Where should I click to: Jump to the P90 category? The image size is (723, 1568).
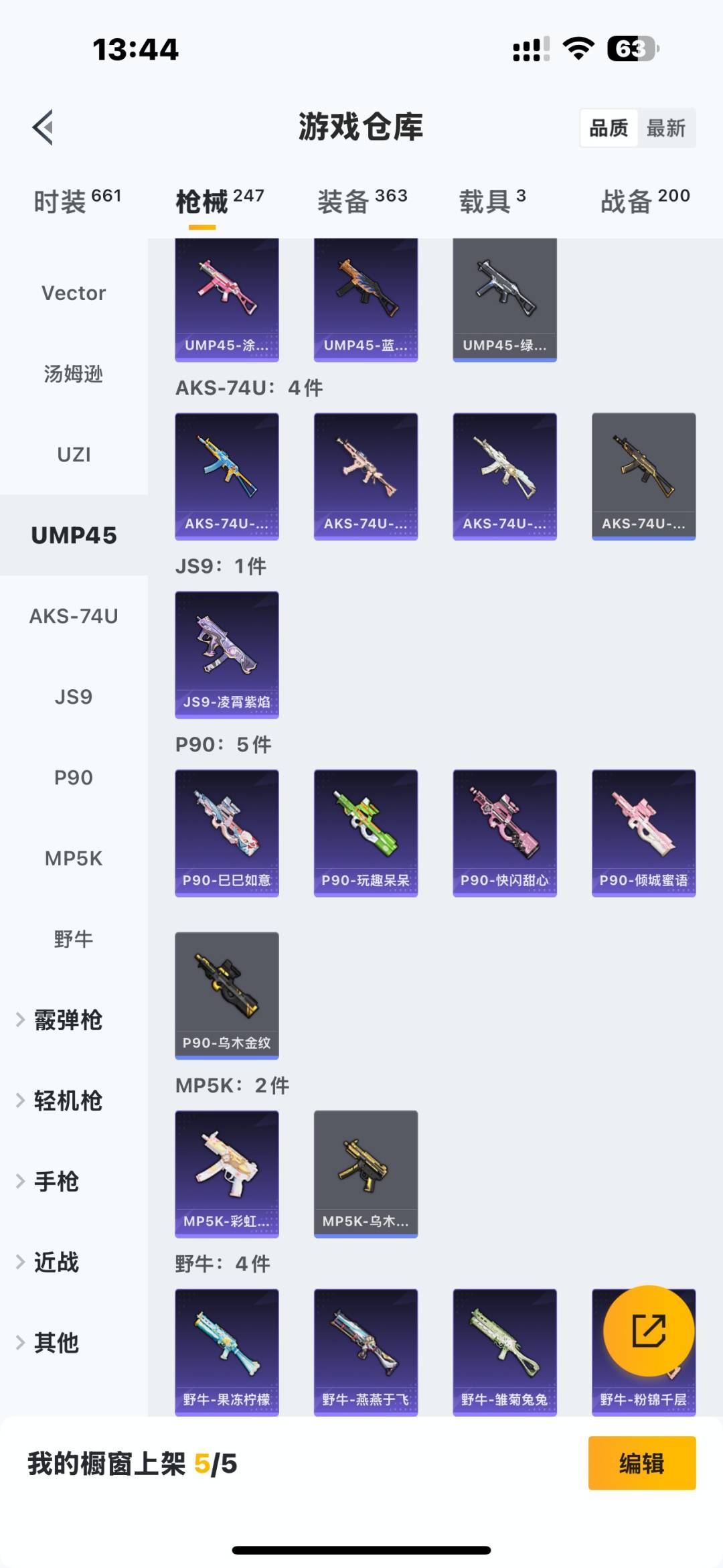[74, 778]
